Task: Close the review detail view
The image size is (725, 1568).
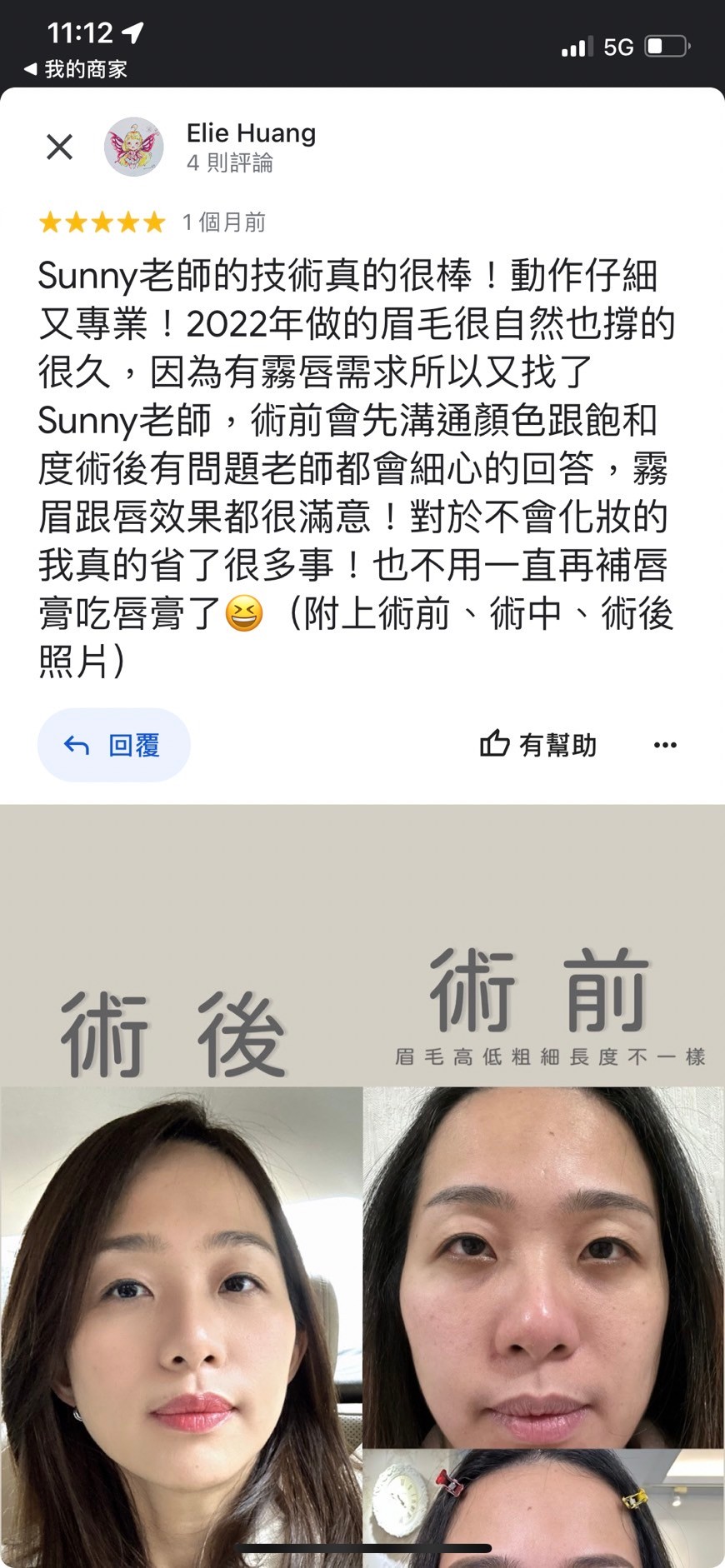Action: pyautogui.click(x=59, y=147)
